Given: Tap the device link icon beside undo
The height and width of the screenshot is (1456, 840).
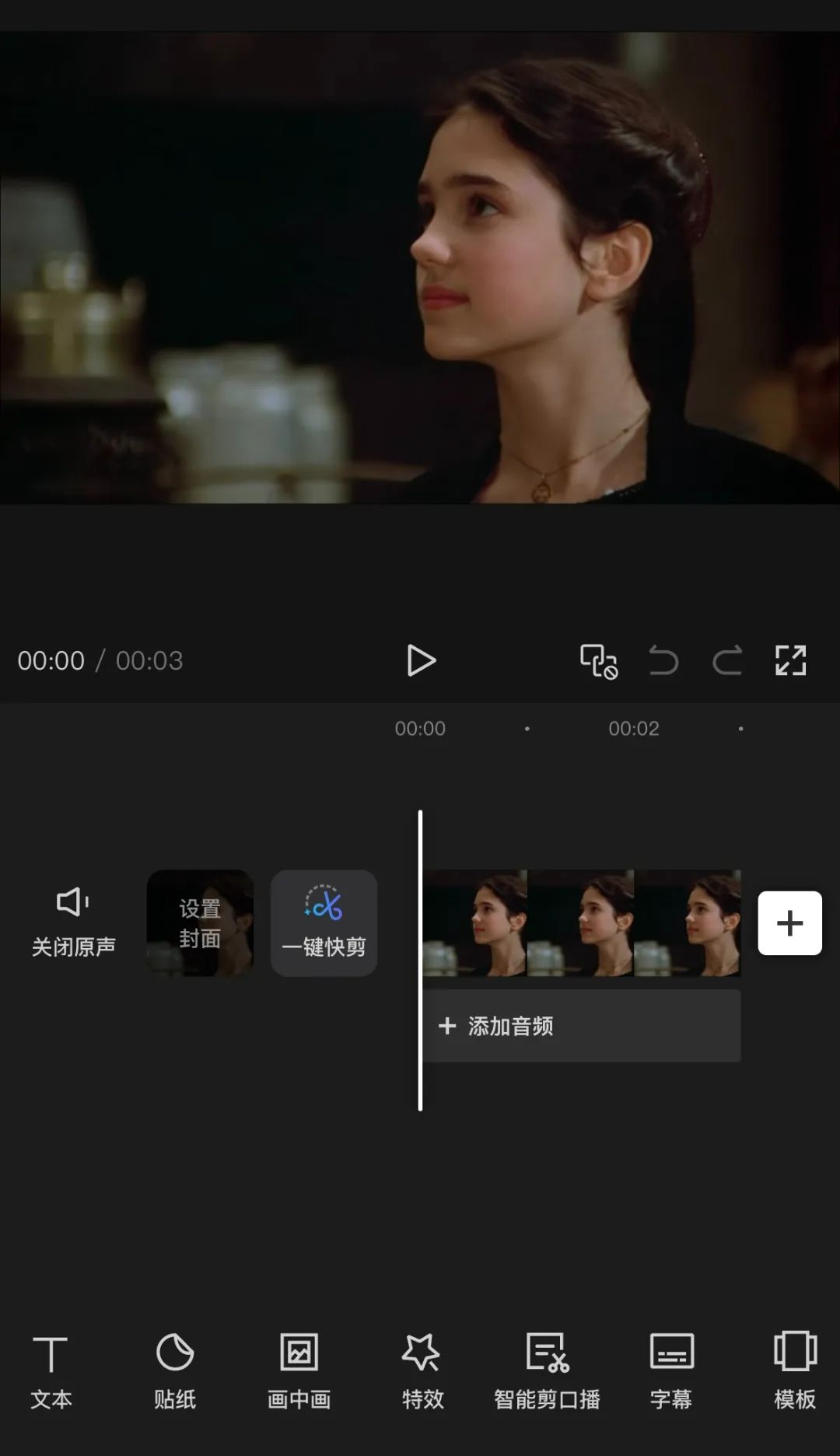Looking at the screenshot, I should coord(598,661).
